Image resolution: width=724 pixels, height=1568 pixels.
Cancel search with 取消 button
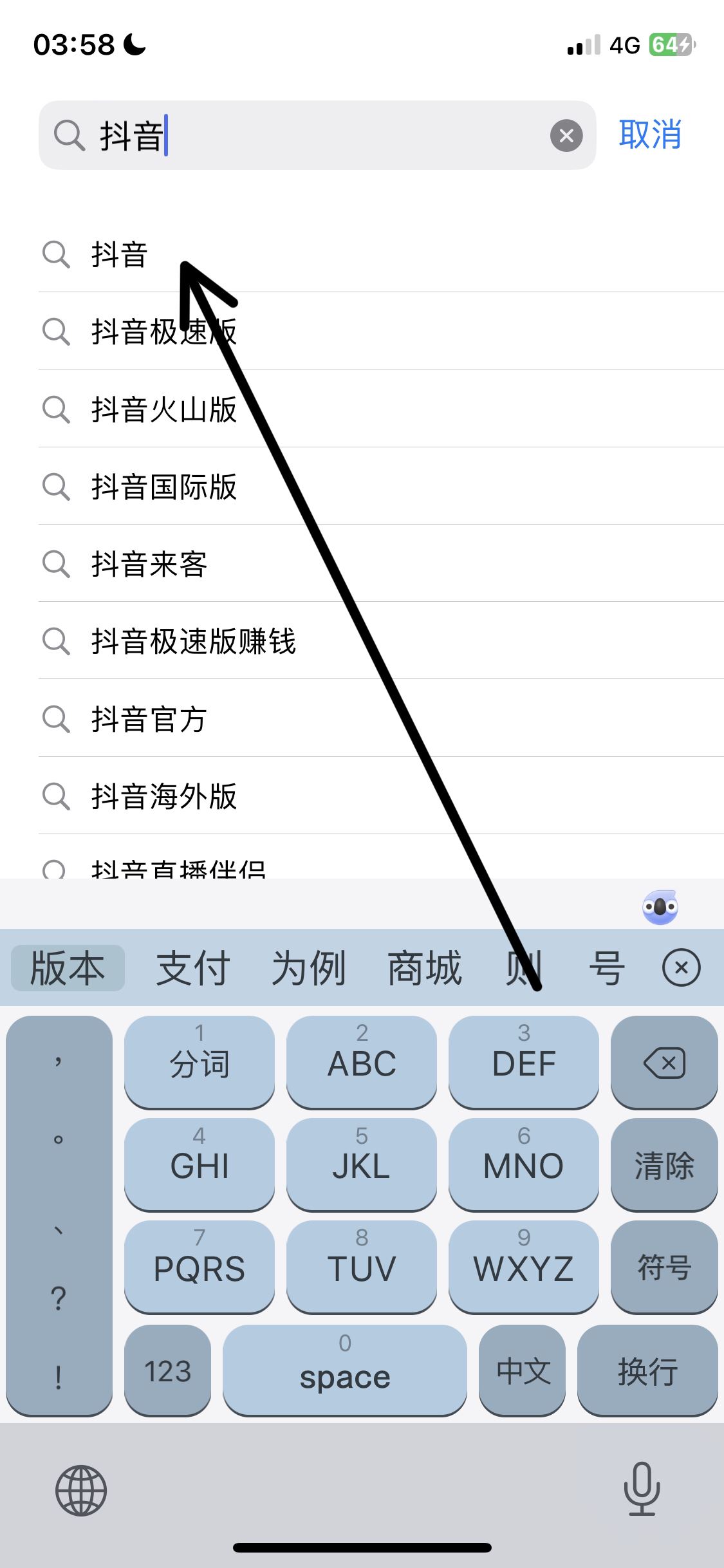(649, 136)
